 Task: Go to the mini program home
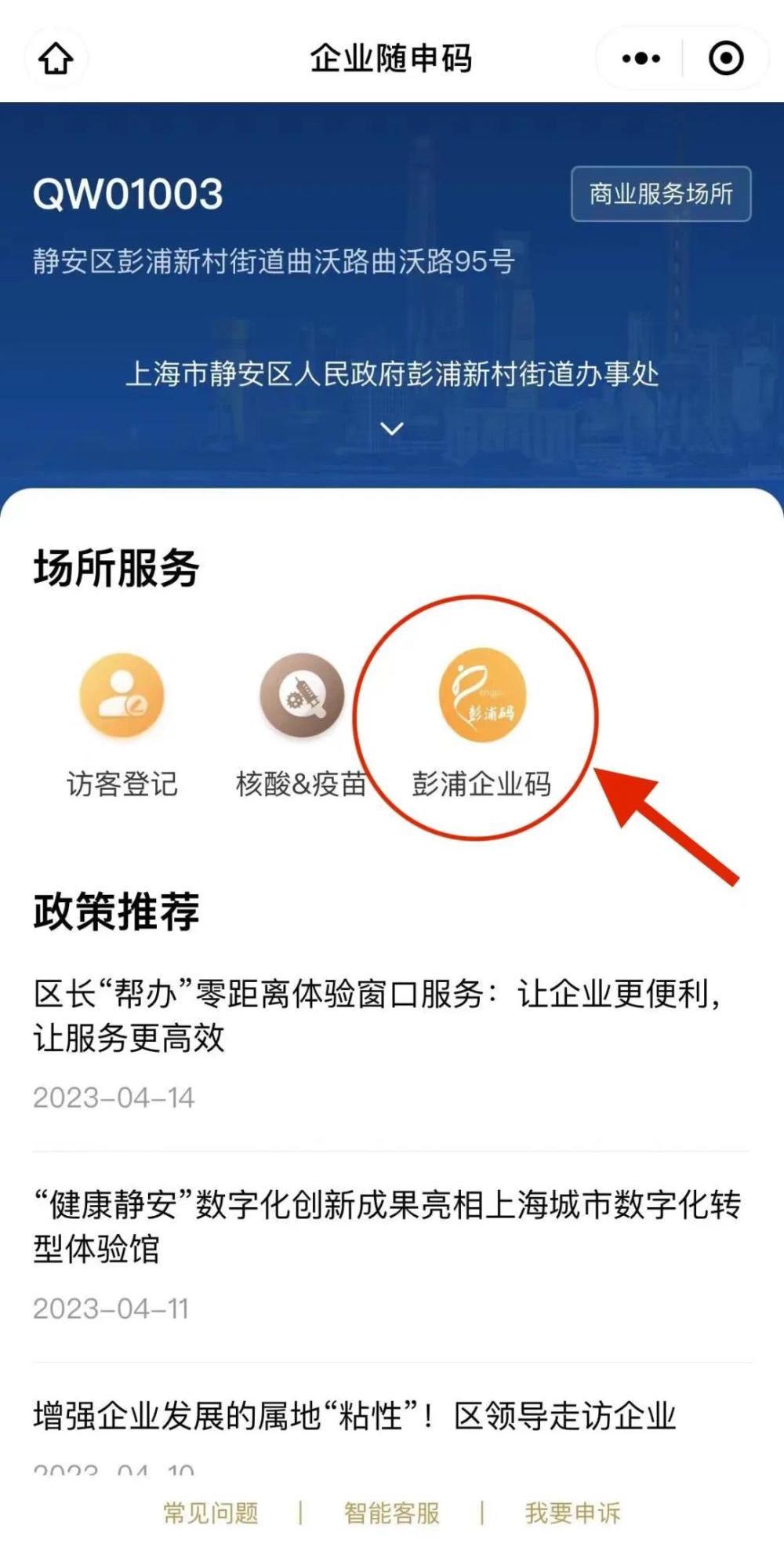(x=56, y=59)
